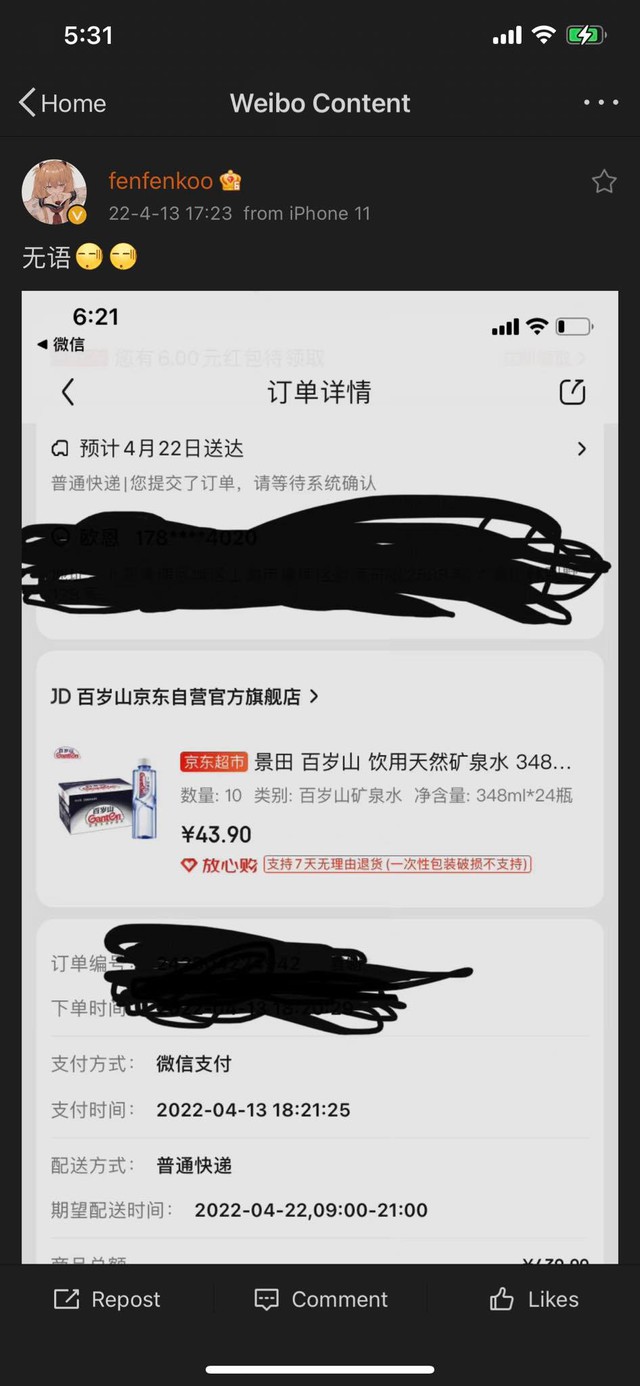
Task: Favorite this post with the star
Action: [x=604, y=181]
